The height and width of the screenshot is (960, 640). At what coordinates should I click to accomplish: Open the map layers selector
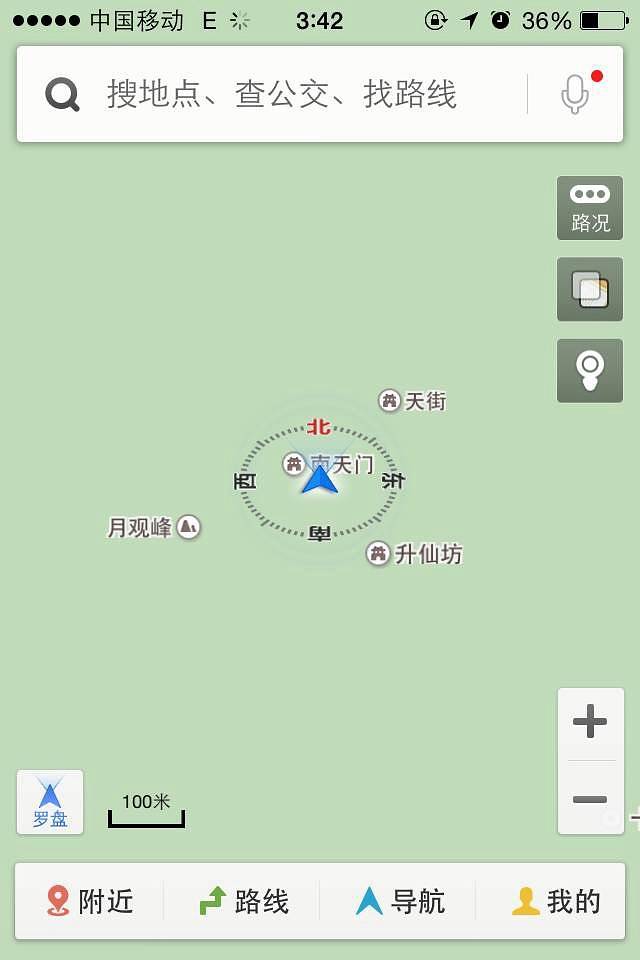pyautogui.click(x=590, y=290)
